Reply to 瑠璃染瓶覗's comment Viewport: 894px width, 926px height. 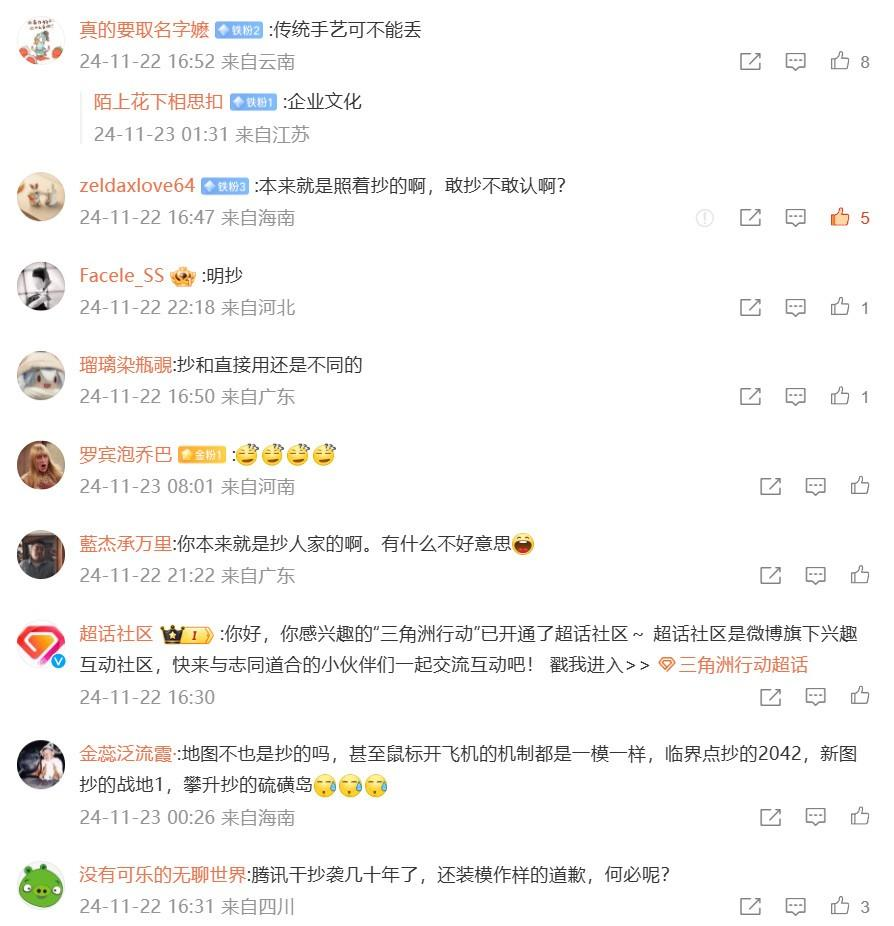click(x=795, y=396)
